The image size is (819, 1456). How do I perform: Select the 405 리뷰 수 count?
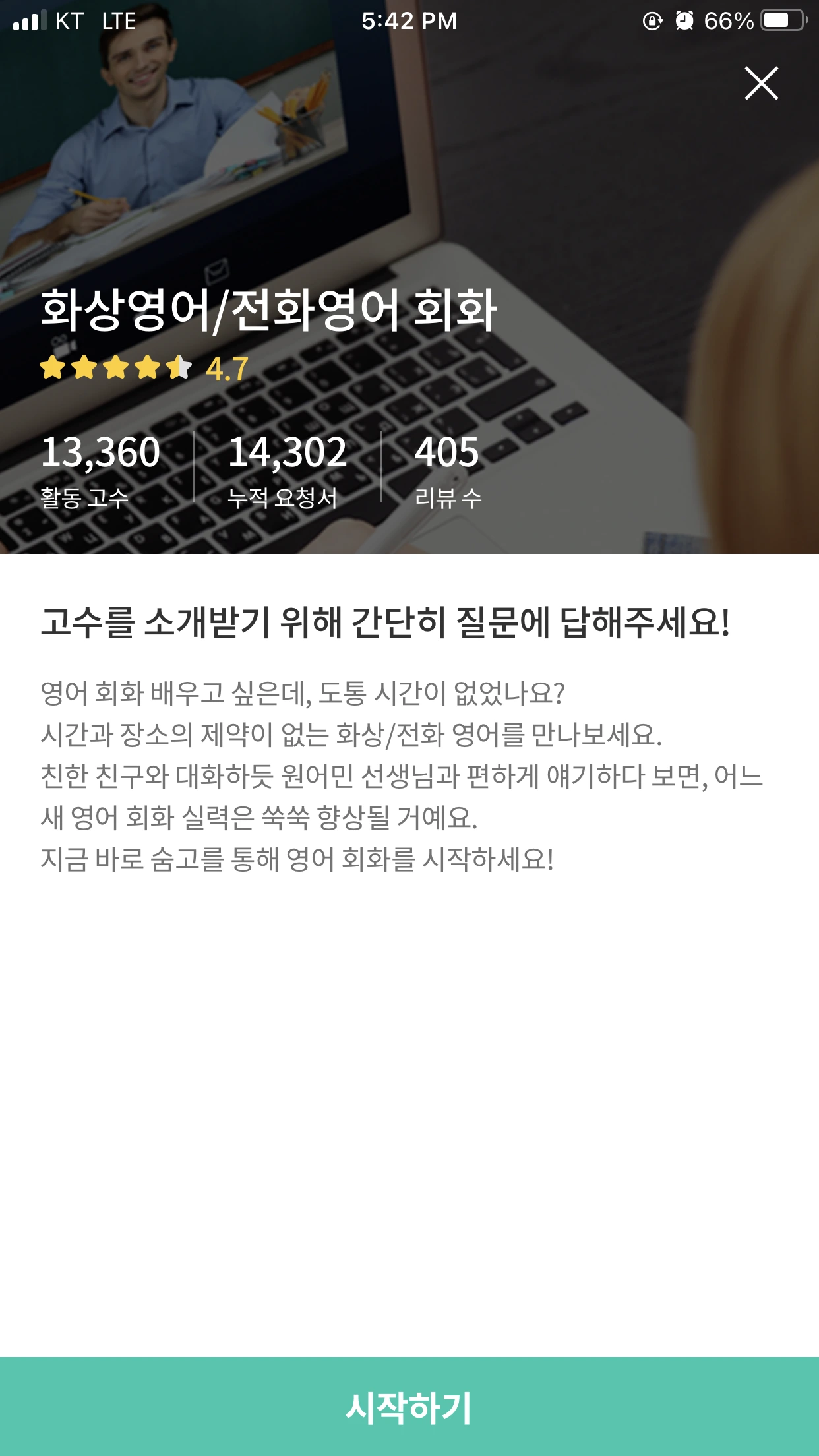448,471
